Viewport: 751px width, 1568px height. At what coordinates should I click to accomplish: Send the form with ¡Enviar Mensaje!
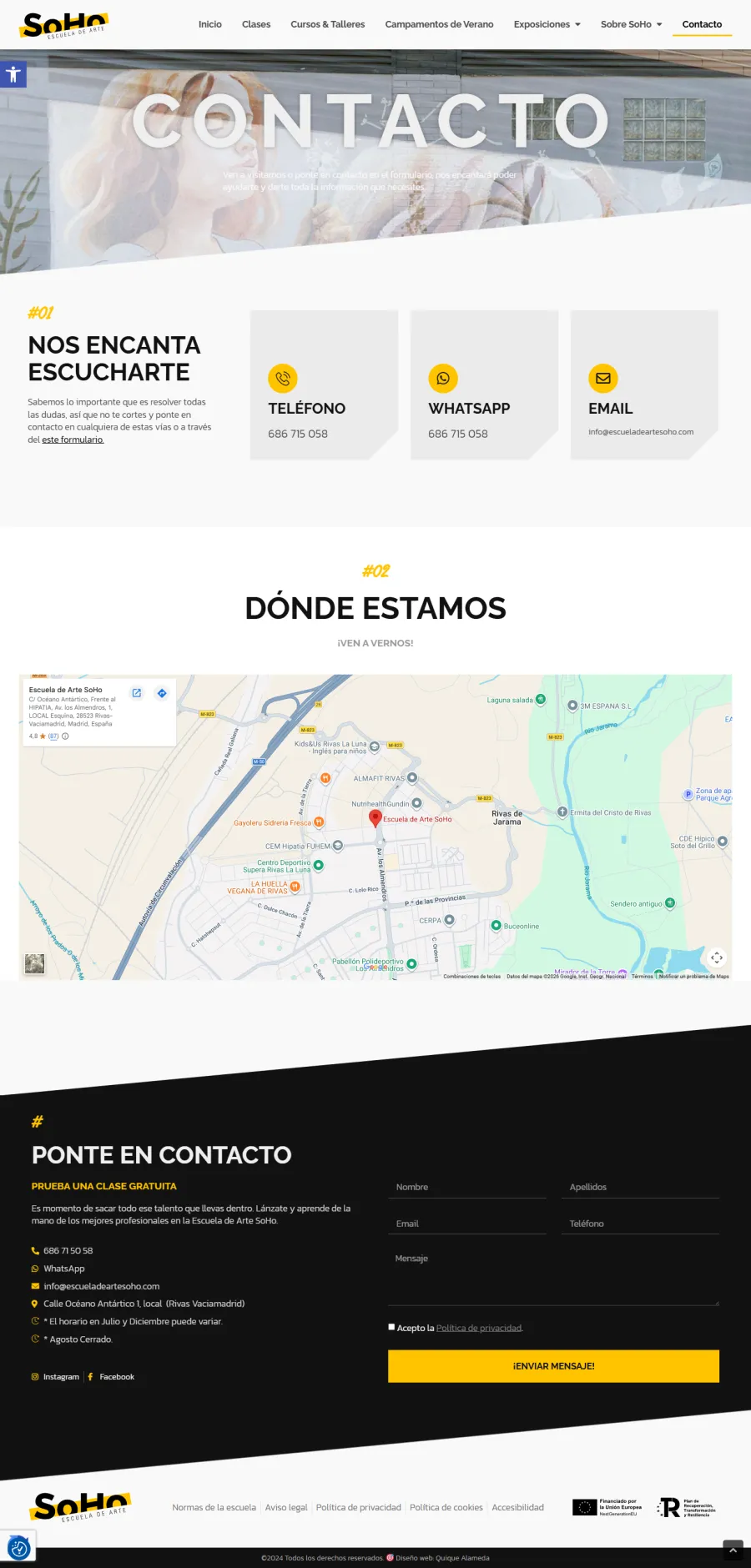[x=553, y=1366]
